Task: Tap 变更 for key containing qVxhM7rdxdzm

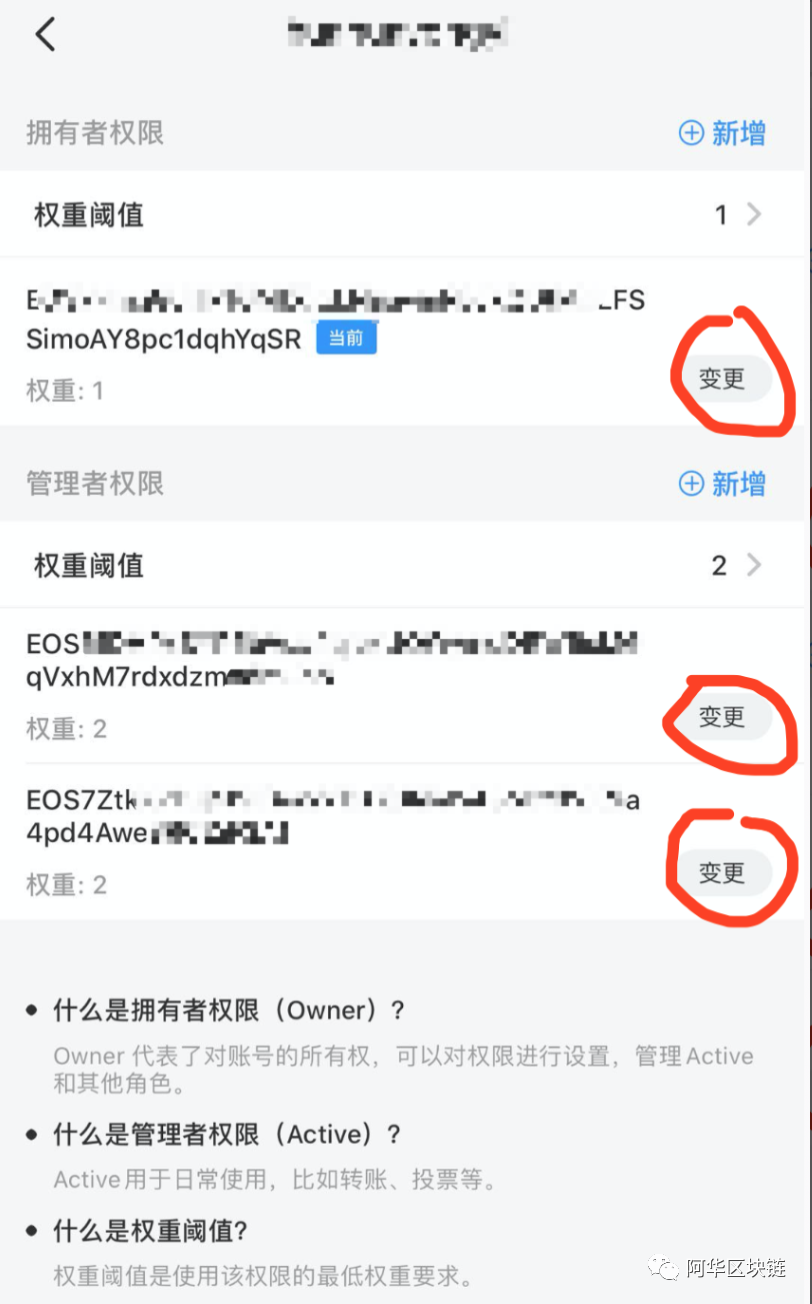Action: pyautogui.click(x=722, y=716)
